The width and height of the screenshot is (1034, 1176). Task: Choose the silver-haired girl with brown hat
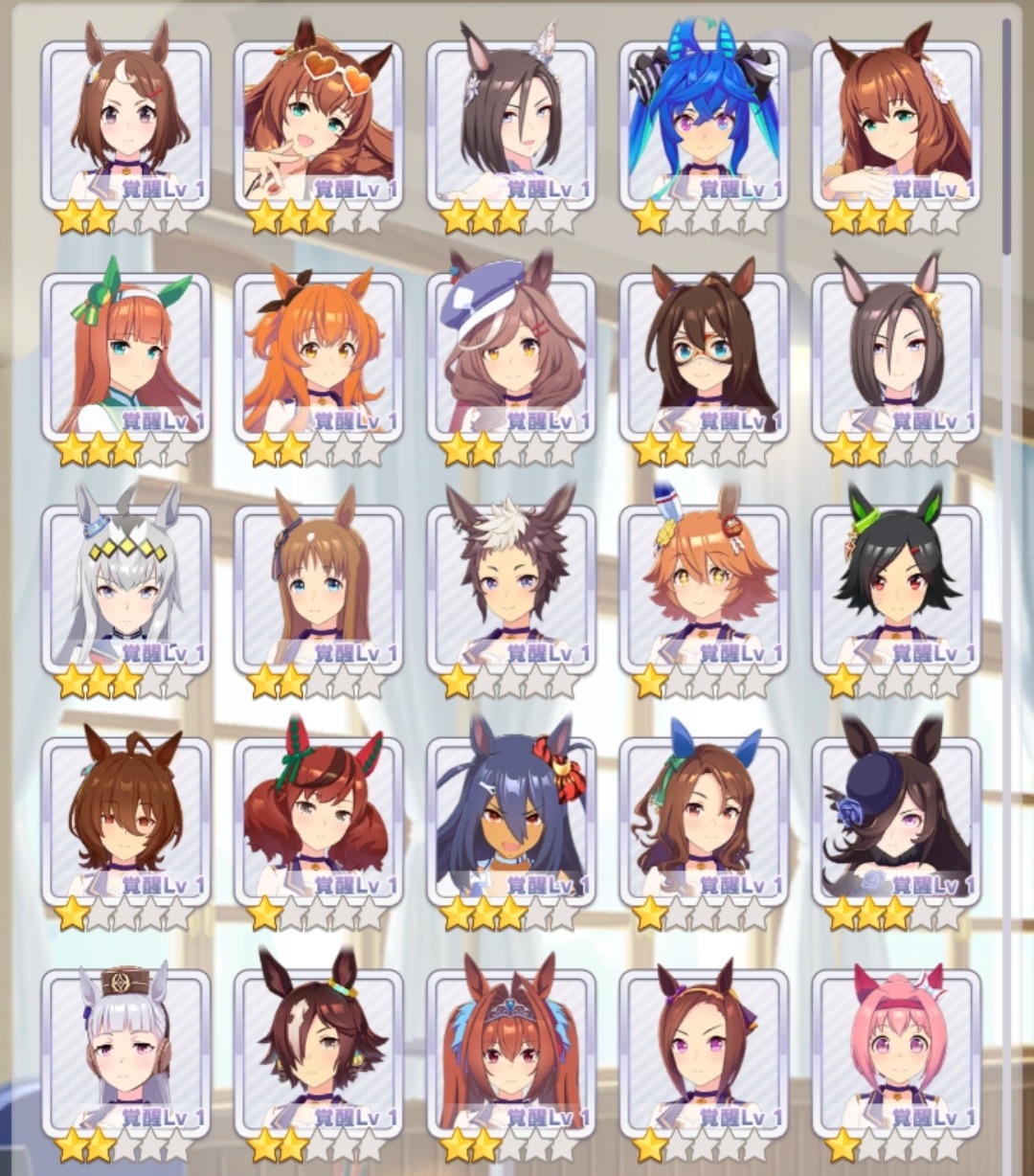pos(125,1052)
